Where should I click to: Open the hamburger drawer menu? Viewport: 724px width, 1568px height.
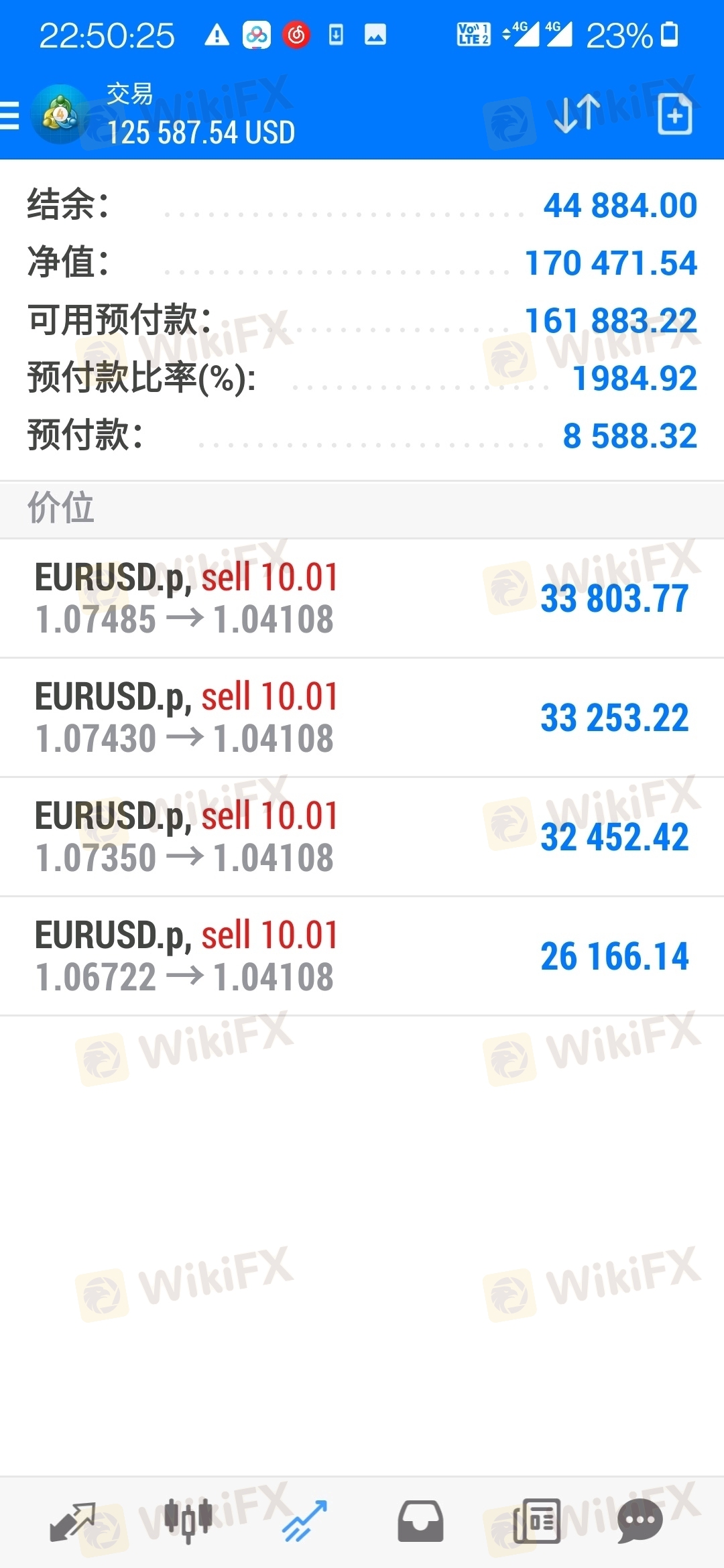pyautogui.click(x=9, y=115)
